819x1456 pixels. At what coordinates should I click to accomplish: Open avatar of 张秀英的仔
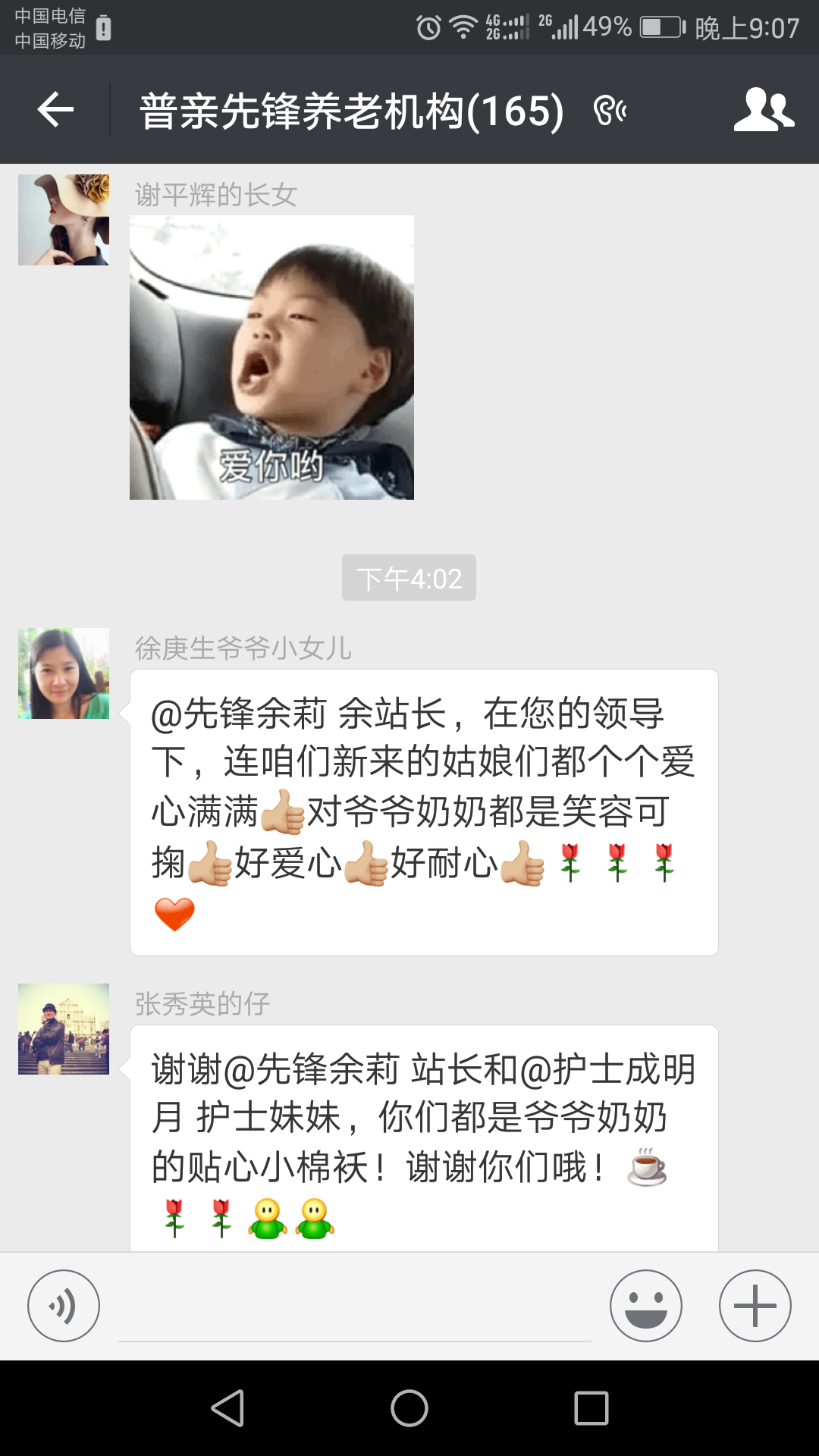(x=64, y=1028)
